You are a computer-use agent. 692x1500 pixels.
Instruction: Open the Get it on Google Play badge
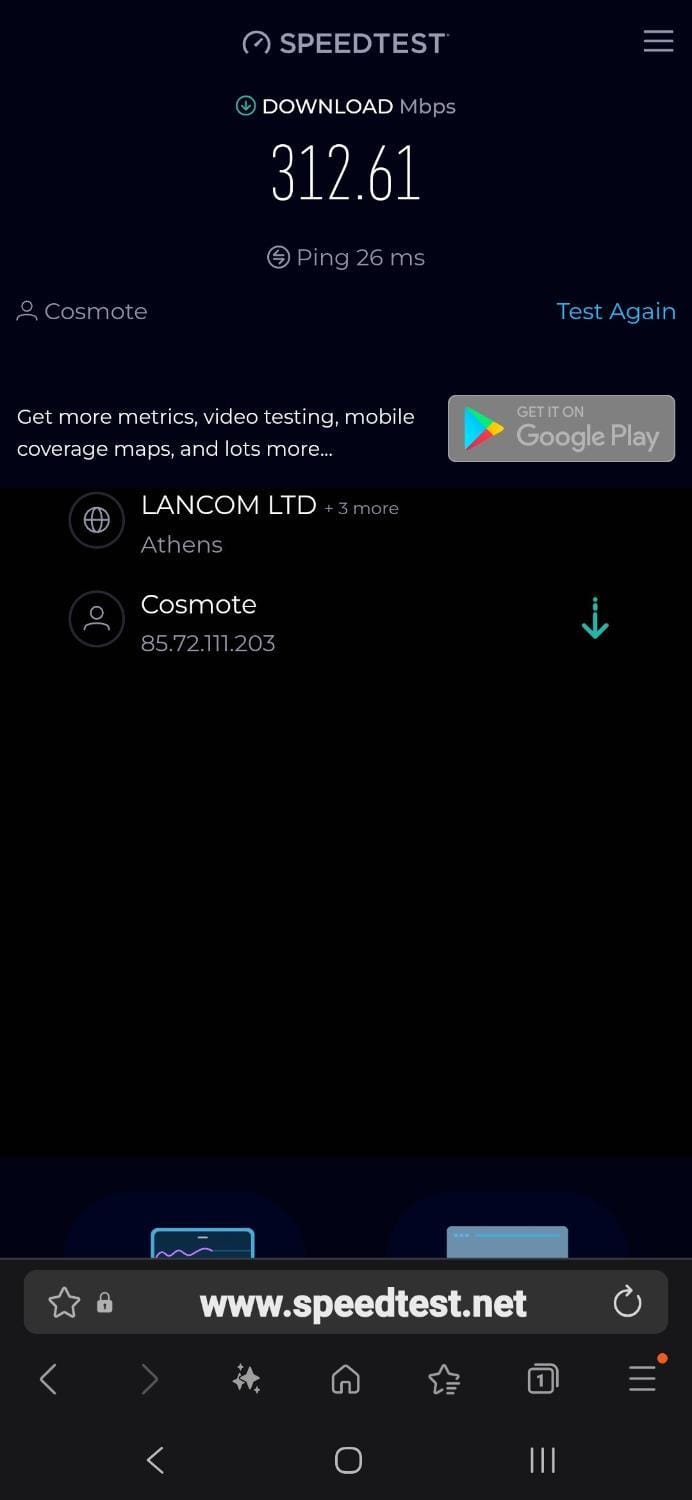[561, 428]
